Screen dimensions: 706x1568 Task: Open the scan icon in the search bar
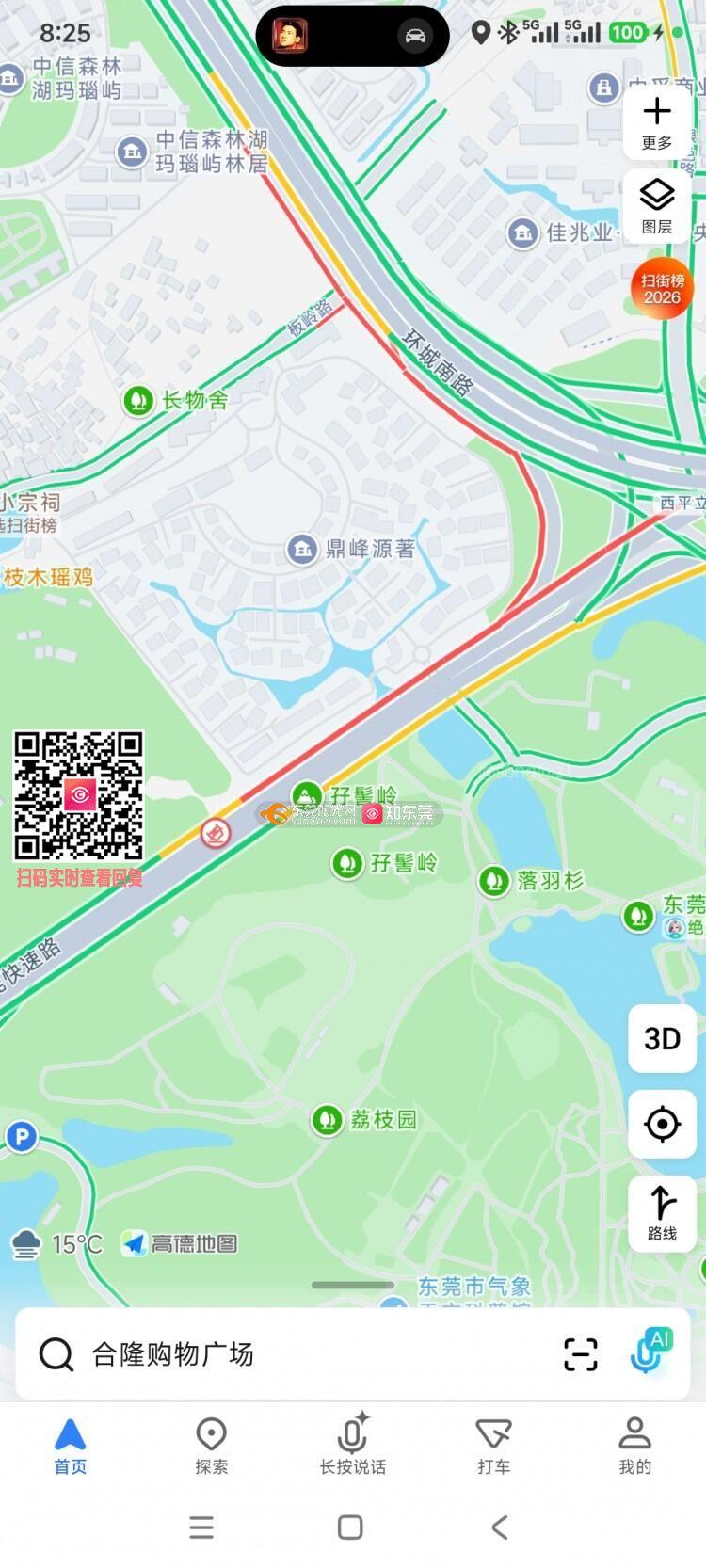[581, 1354]
